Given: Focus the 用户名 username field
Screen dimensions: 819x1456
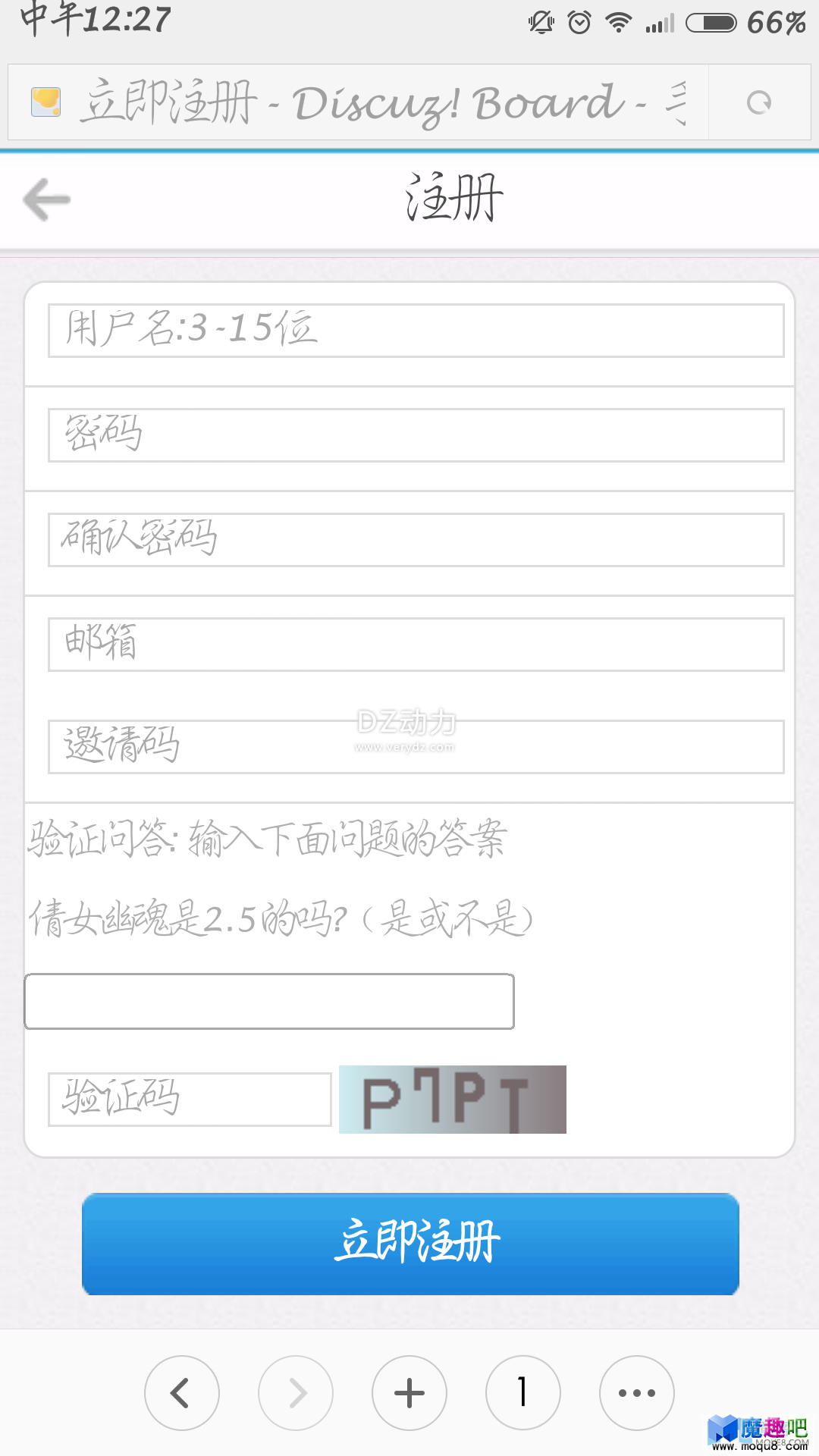Looking at the screenshot, I should coord(416,331).
